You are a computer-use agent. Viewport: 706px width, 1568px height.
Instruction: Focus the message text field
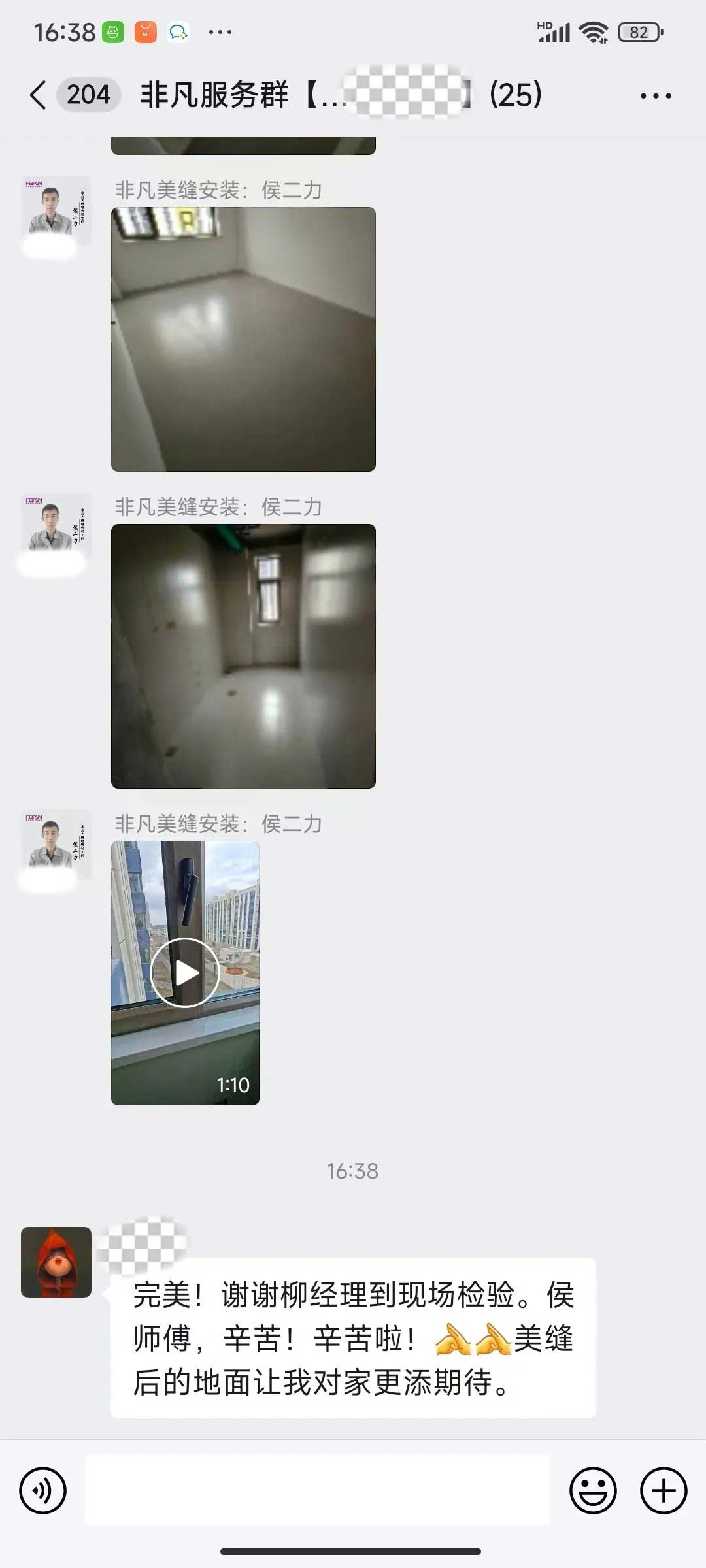pos(317,1490)
